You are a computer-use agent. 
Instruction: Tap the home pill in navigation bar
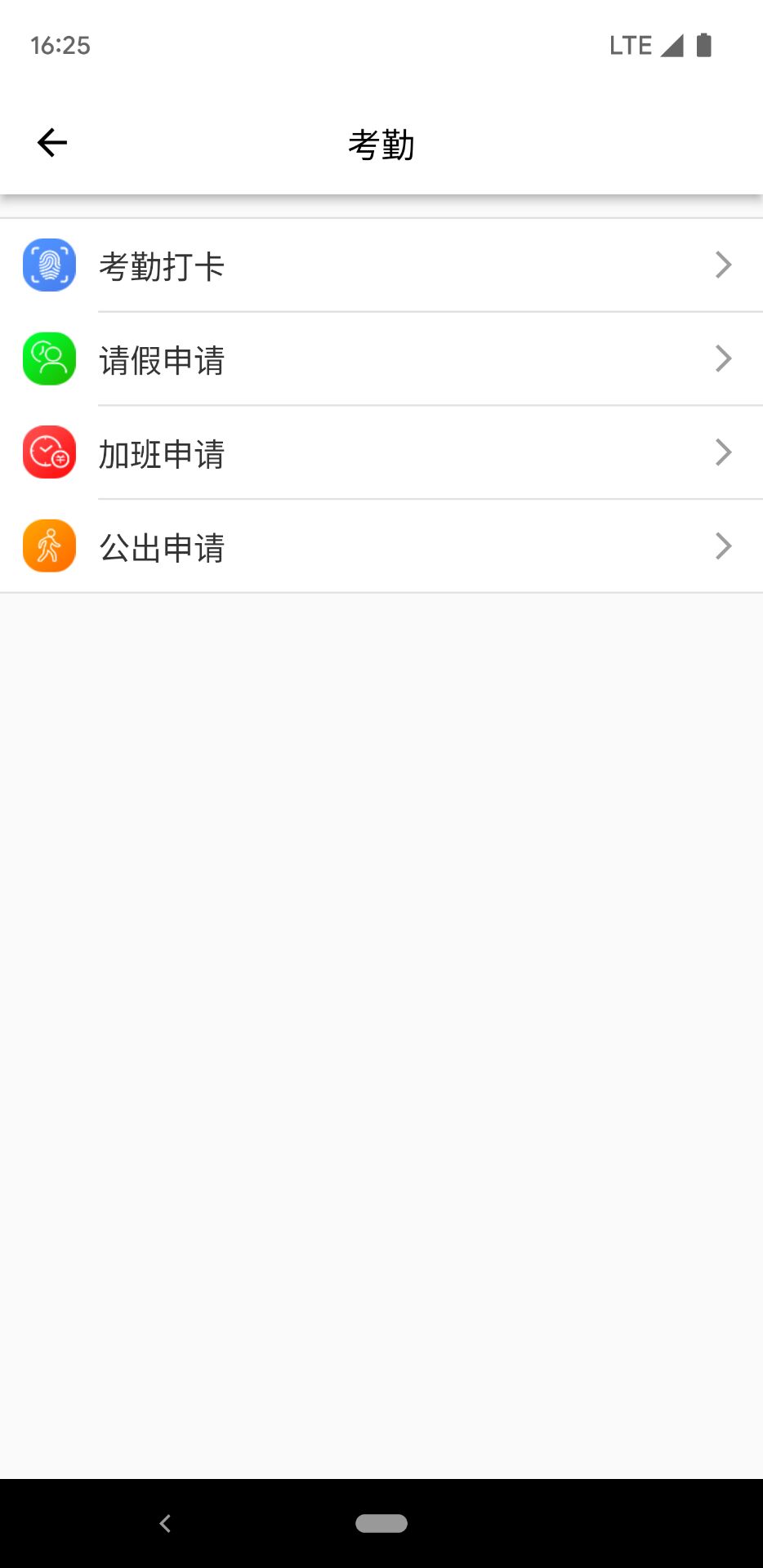pos(381,1523)
